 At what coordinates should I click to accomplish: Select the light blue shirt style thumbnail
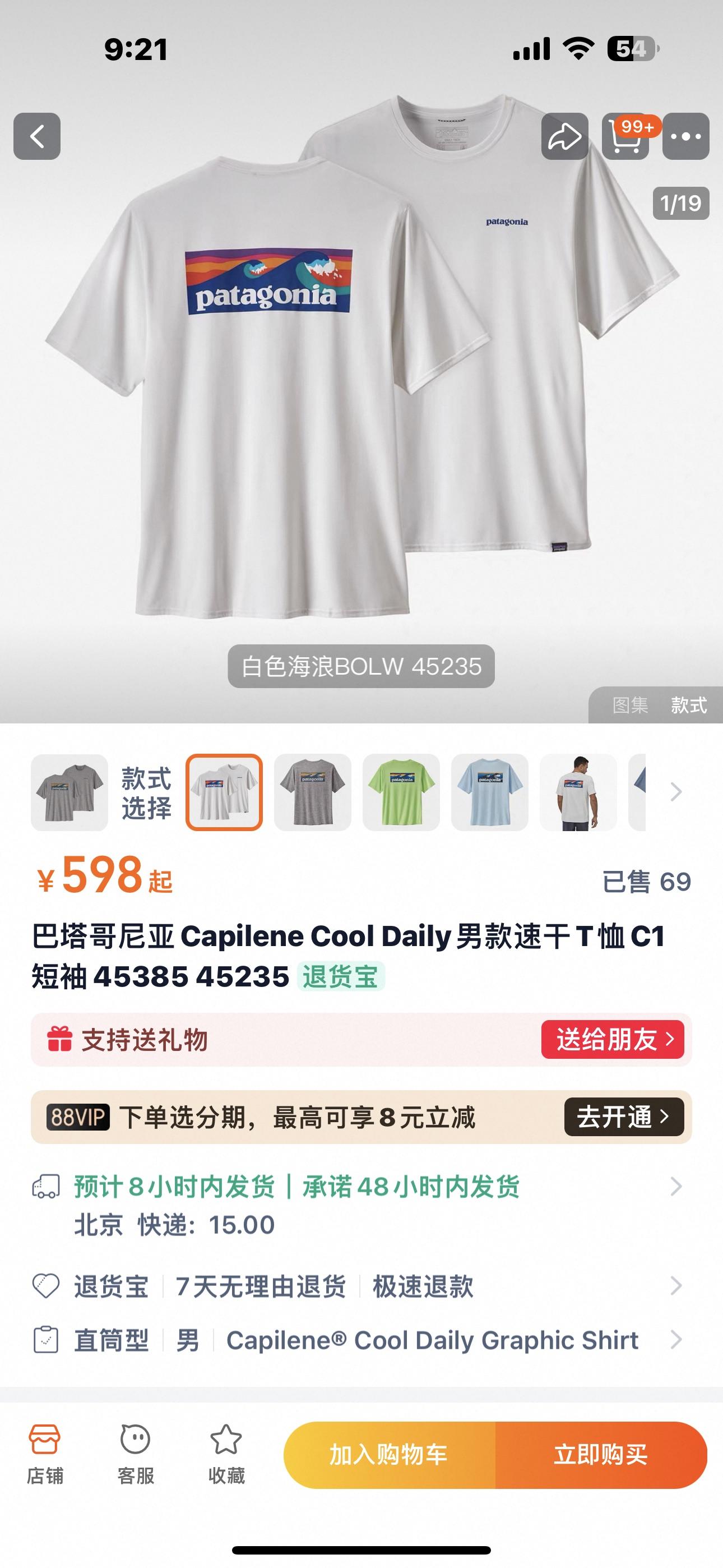pyautogui.click(x=490, y=792)
